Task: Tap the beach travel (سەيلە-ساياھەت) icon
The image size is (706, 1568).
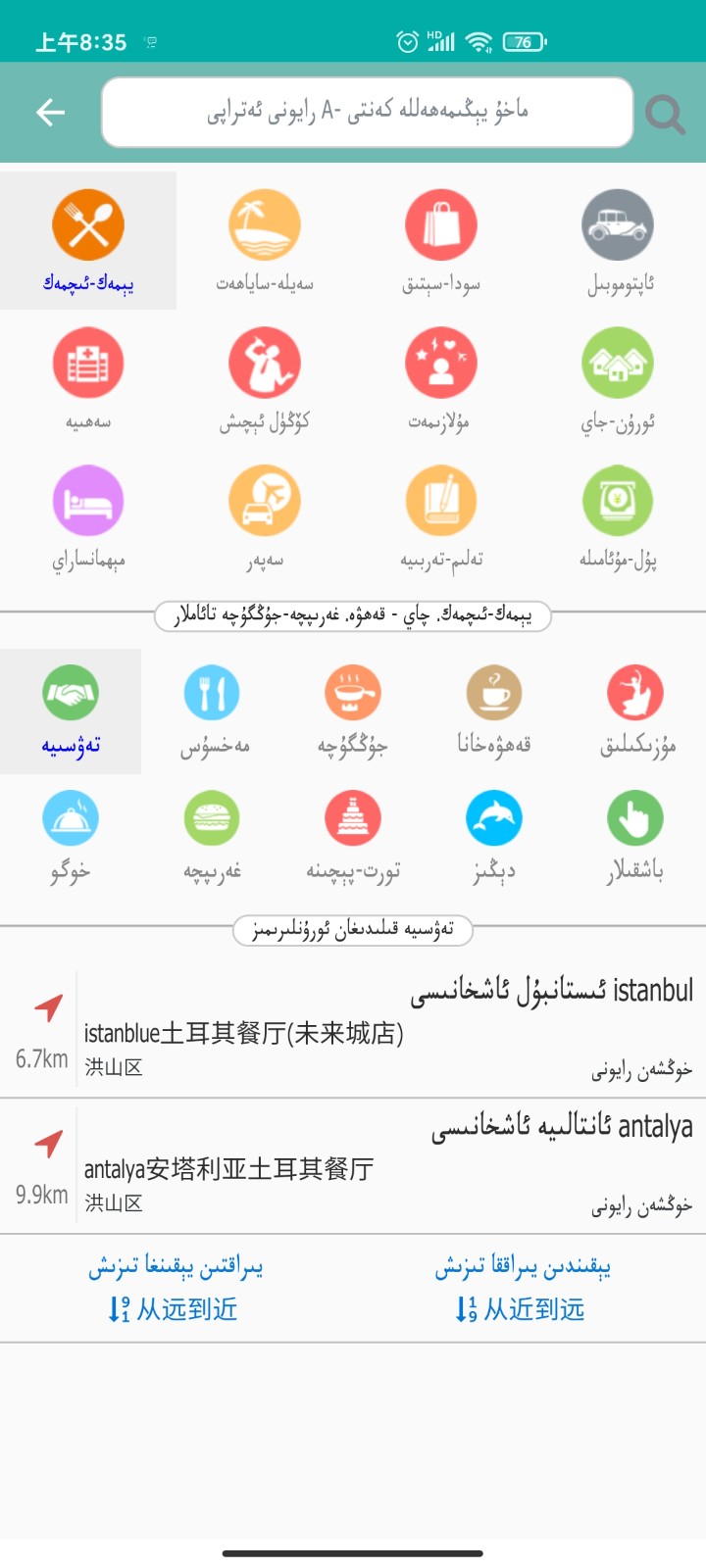Action: pos(265,224)
